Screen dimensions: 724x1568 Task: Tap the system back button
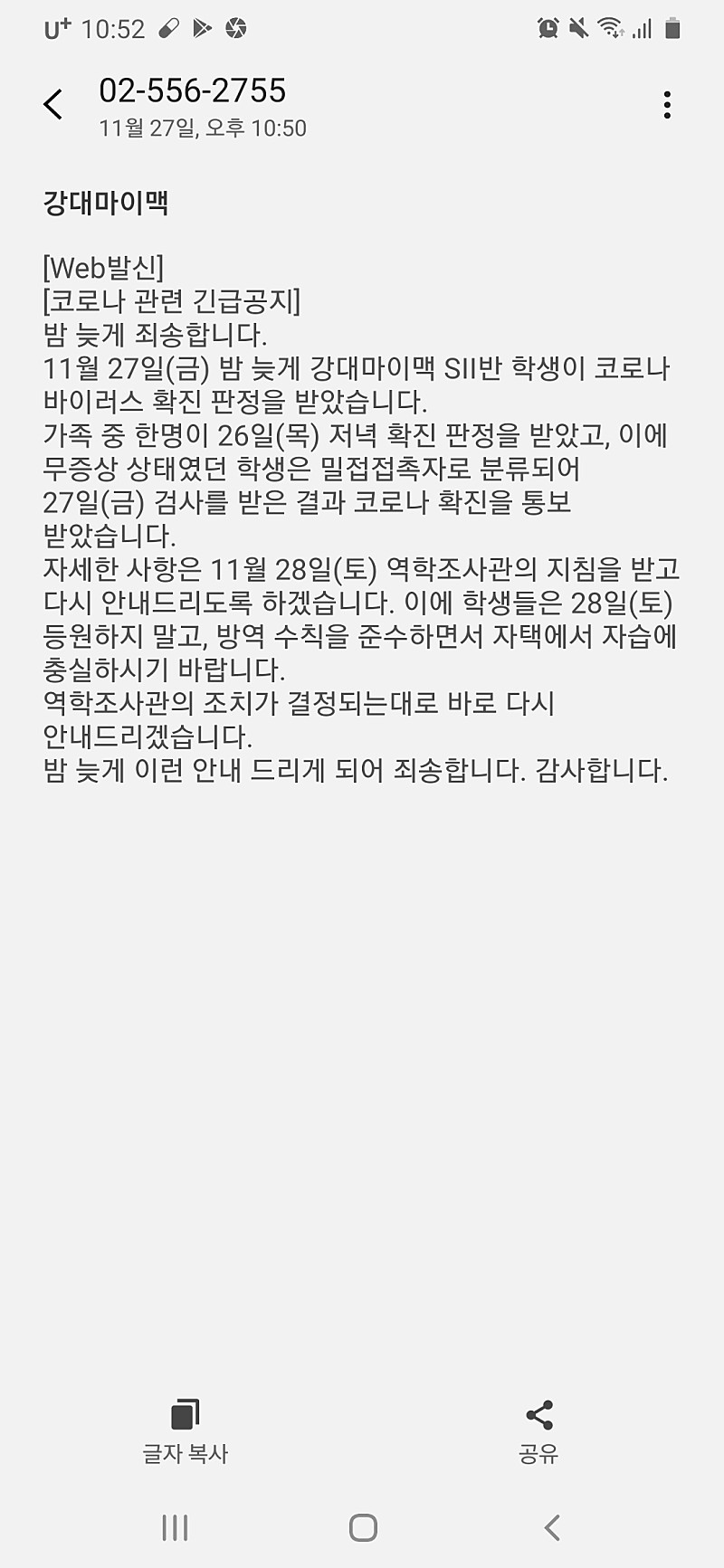point(552,1527)
